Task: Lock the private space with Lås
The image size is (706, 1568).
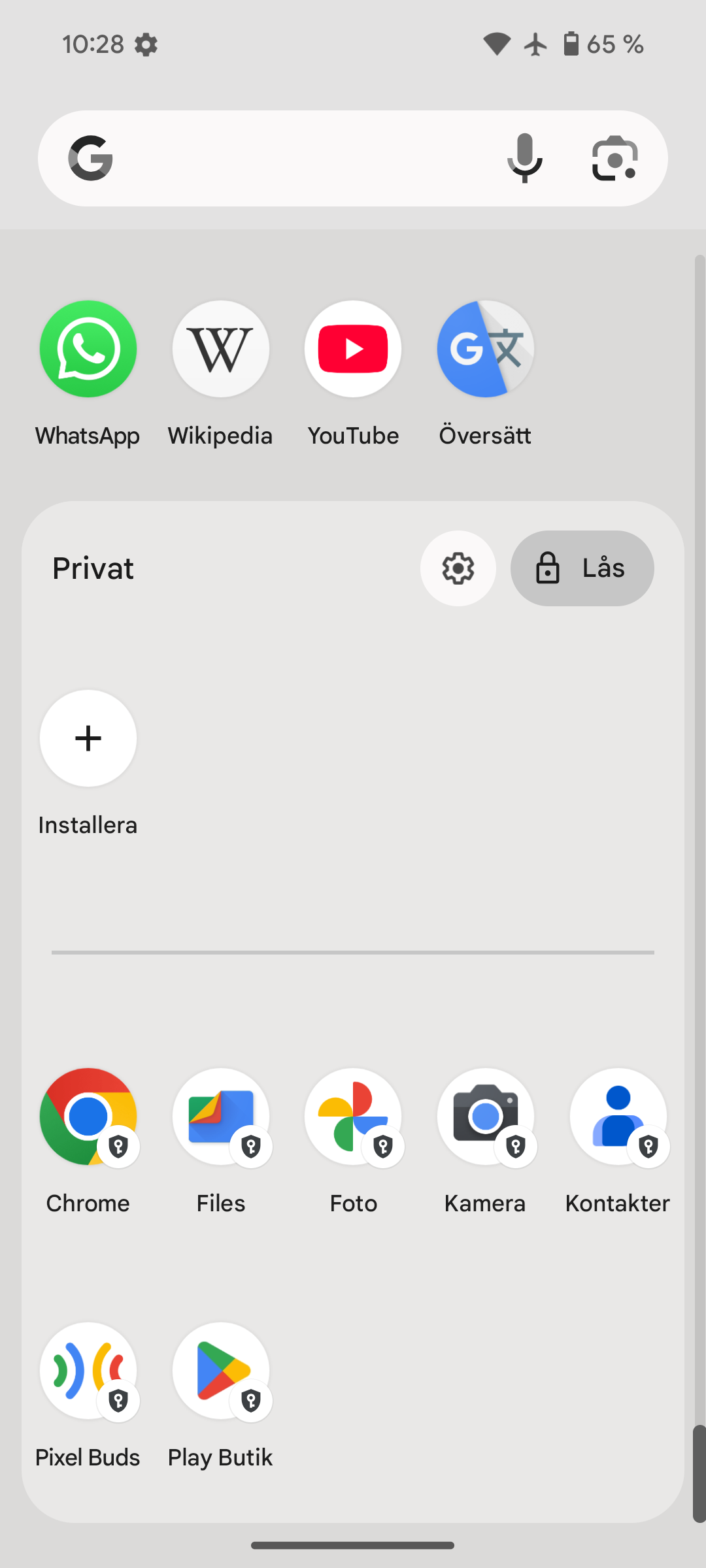Action: 582,568
